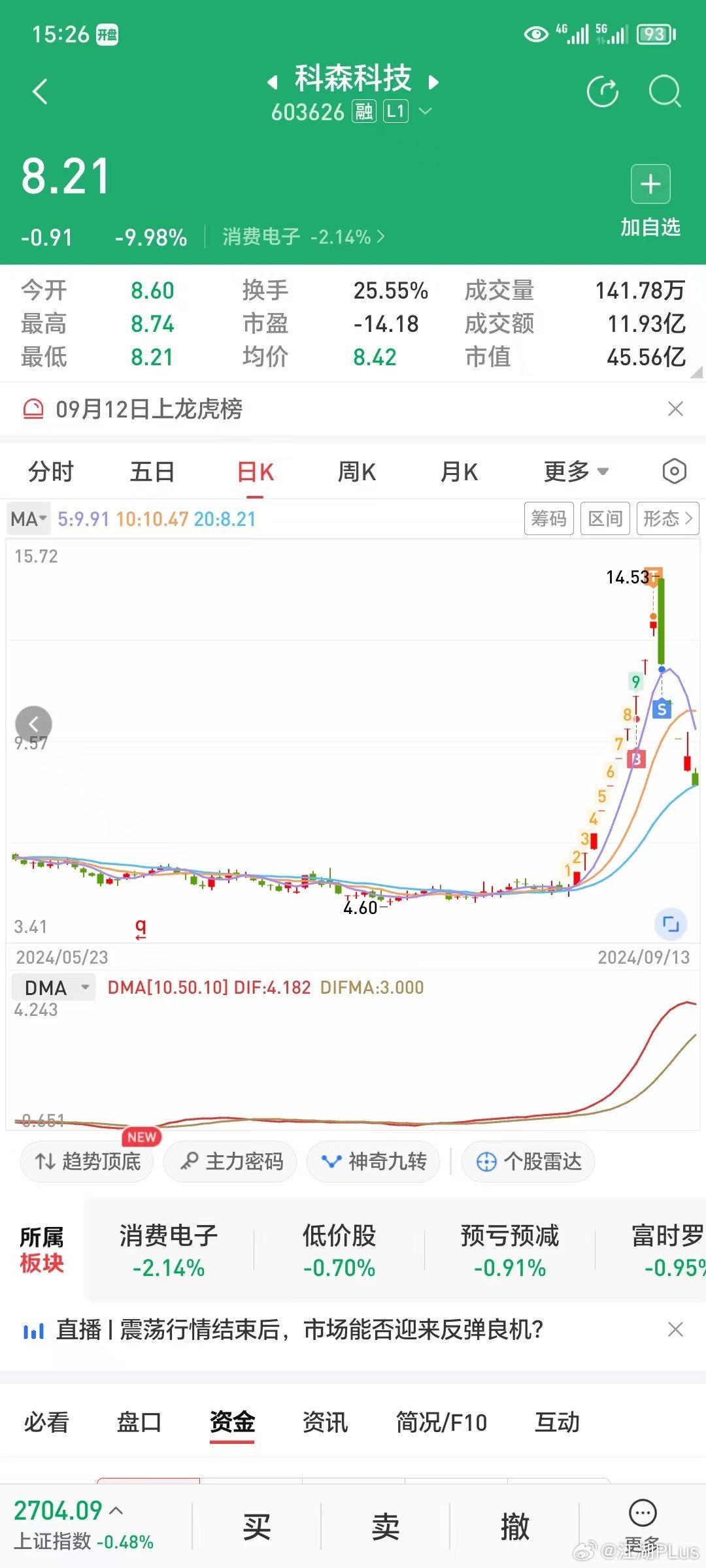Toggle the 筹码 chip distribution overlay
This screenshot has width=706, height=1568.
coord(548,518)
